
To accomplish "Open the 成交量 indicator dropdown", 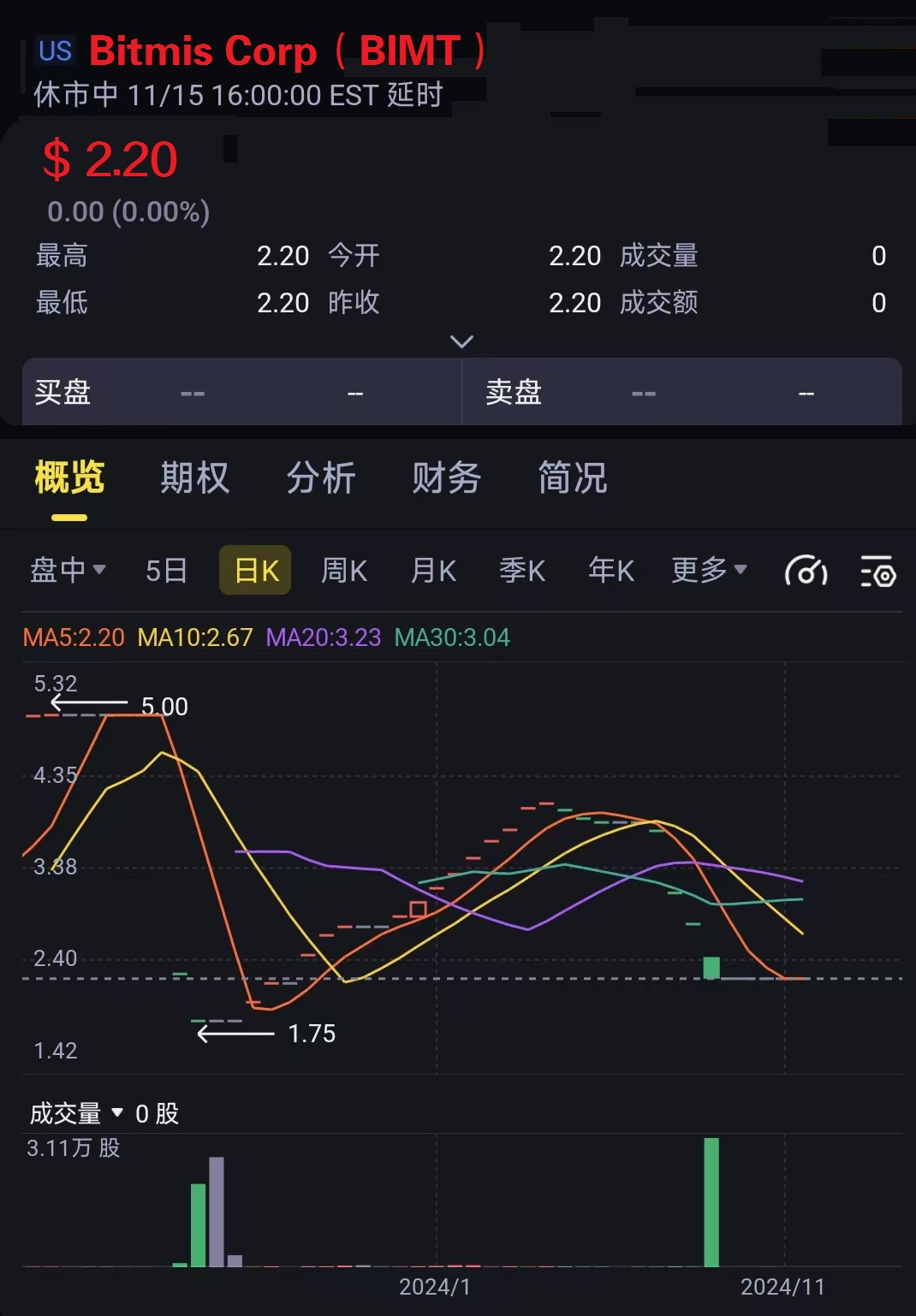I will (77, 1113).
